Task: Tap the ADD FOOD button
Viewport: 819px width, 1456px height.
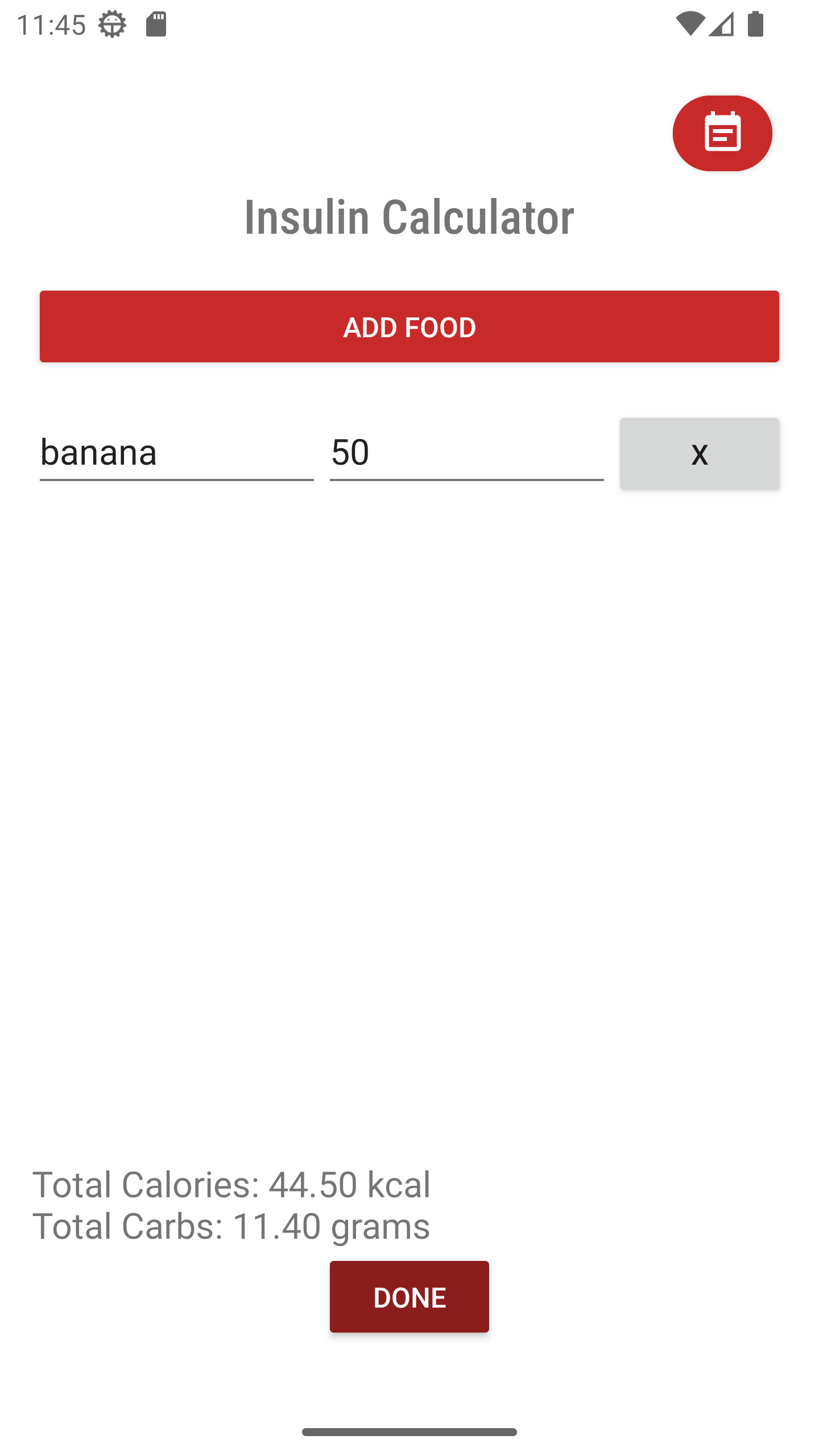Action: [409, 326]
